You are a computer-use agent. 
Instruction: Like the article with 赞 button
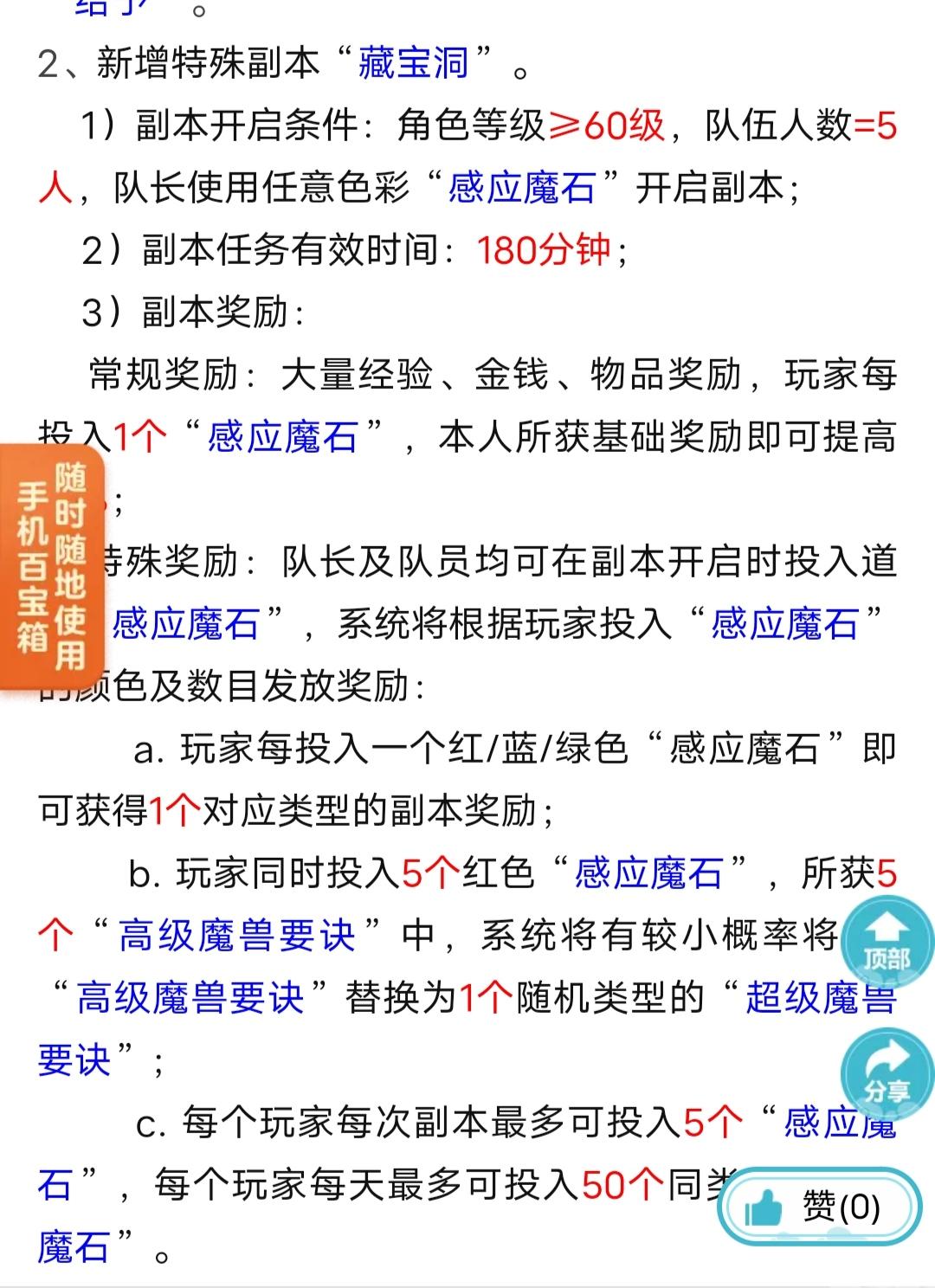tap(818, 1207)
